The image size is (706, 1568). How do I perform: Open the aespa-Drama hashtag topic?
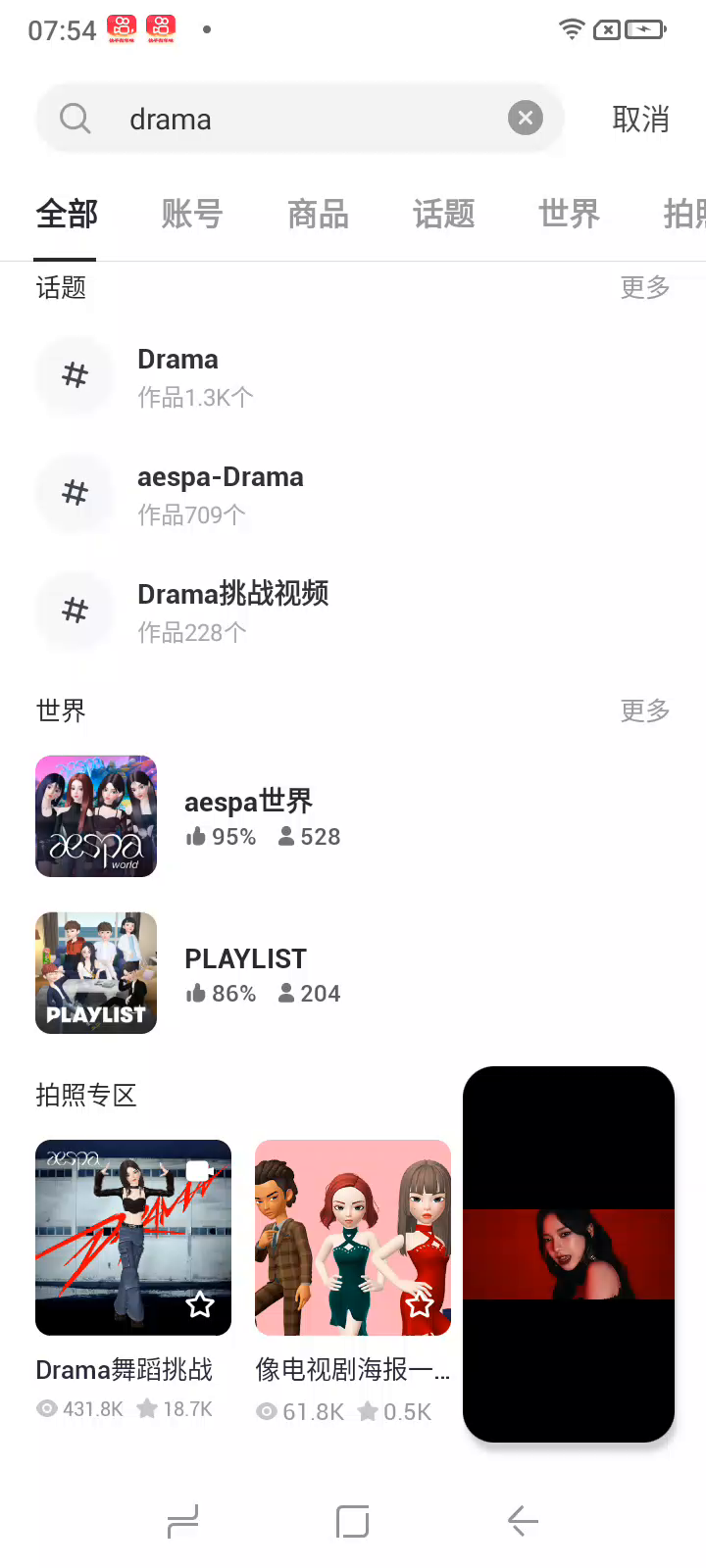220,493
